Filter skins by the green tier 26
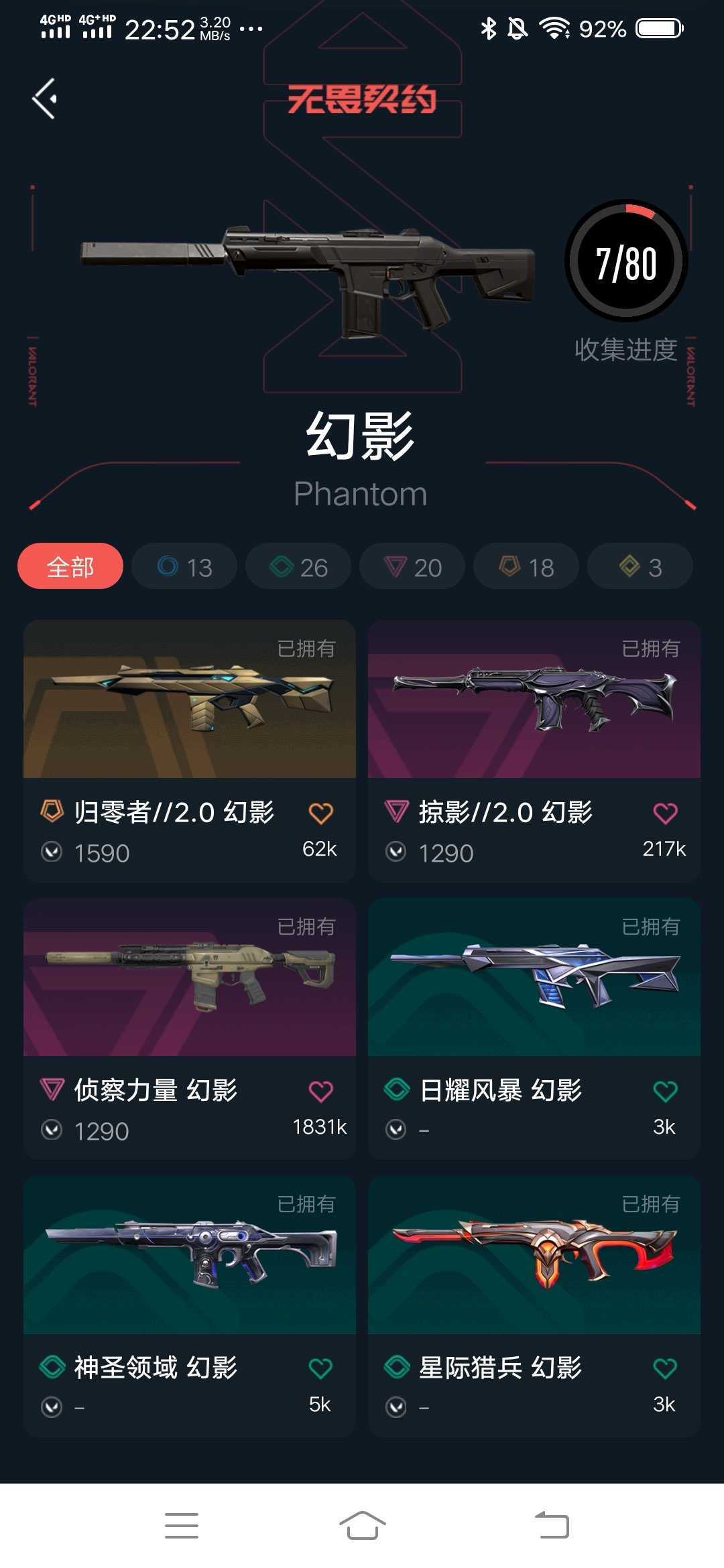 298,567
